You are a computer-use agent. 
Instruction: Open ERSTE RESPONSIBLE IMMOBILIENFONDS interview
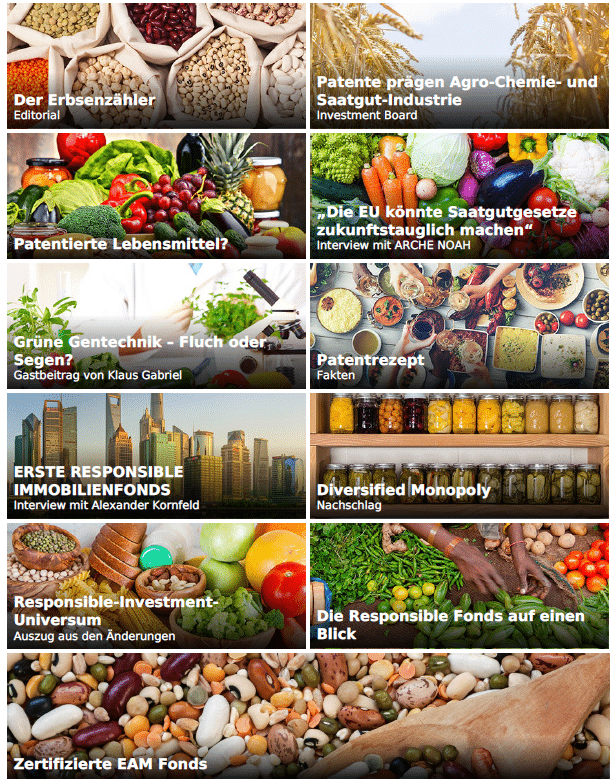[156, 456]
